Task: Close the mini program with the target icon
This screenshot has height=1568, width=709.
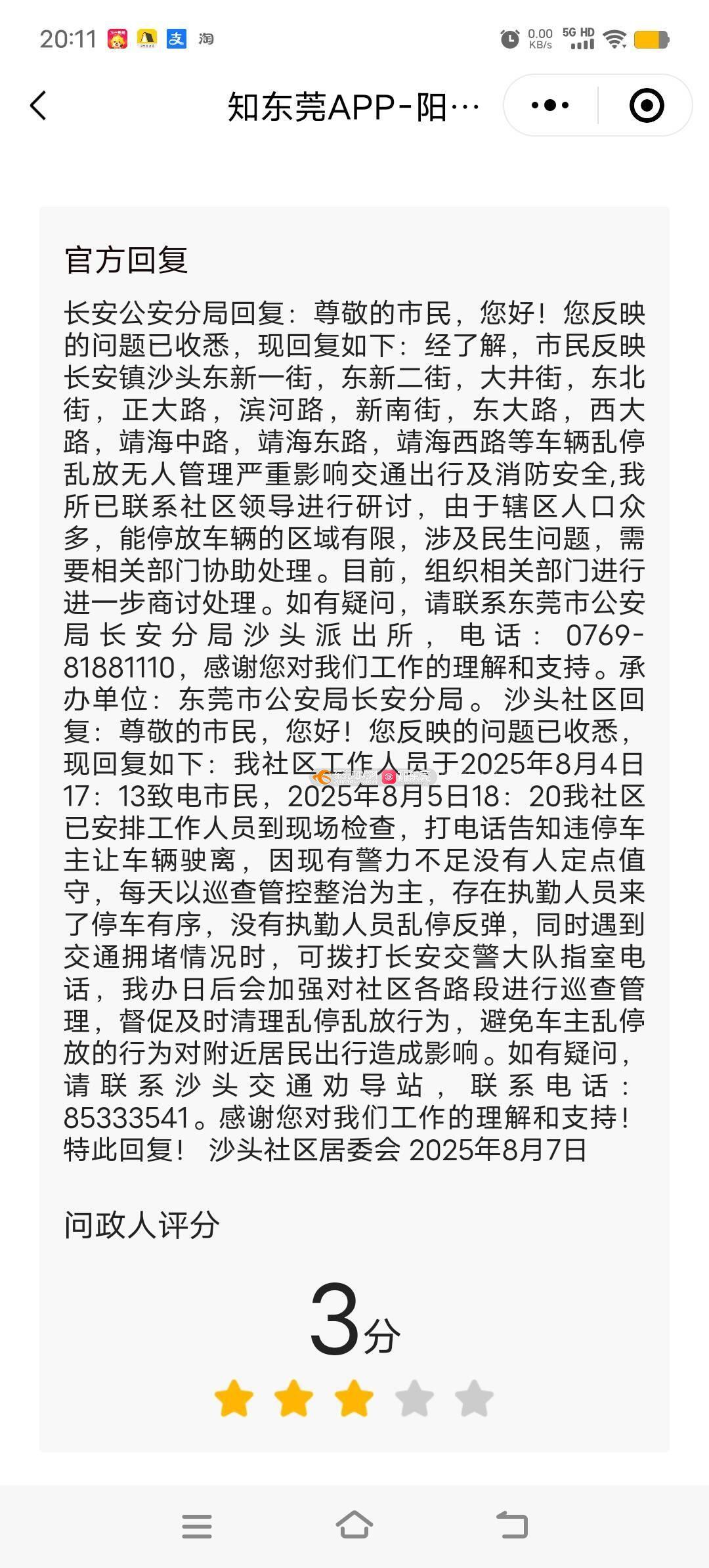Action: tap(646, 106)
